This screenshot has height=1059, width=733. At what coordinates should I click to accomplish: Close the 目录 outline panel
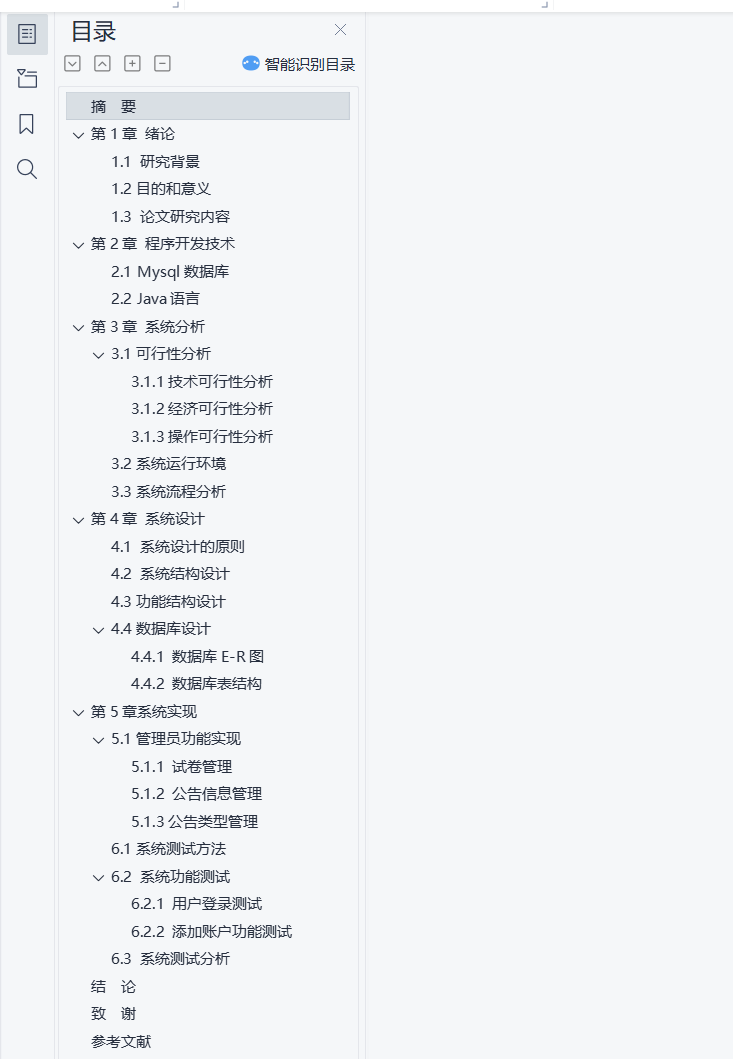[340, 30]
